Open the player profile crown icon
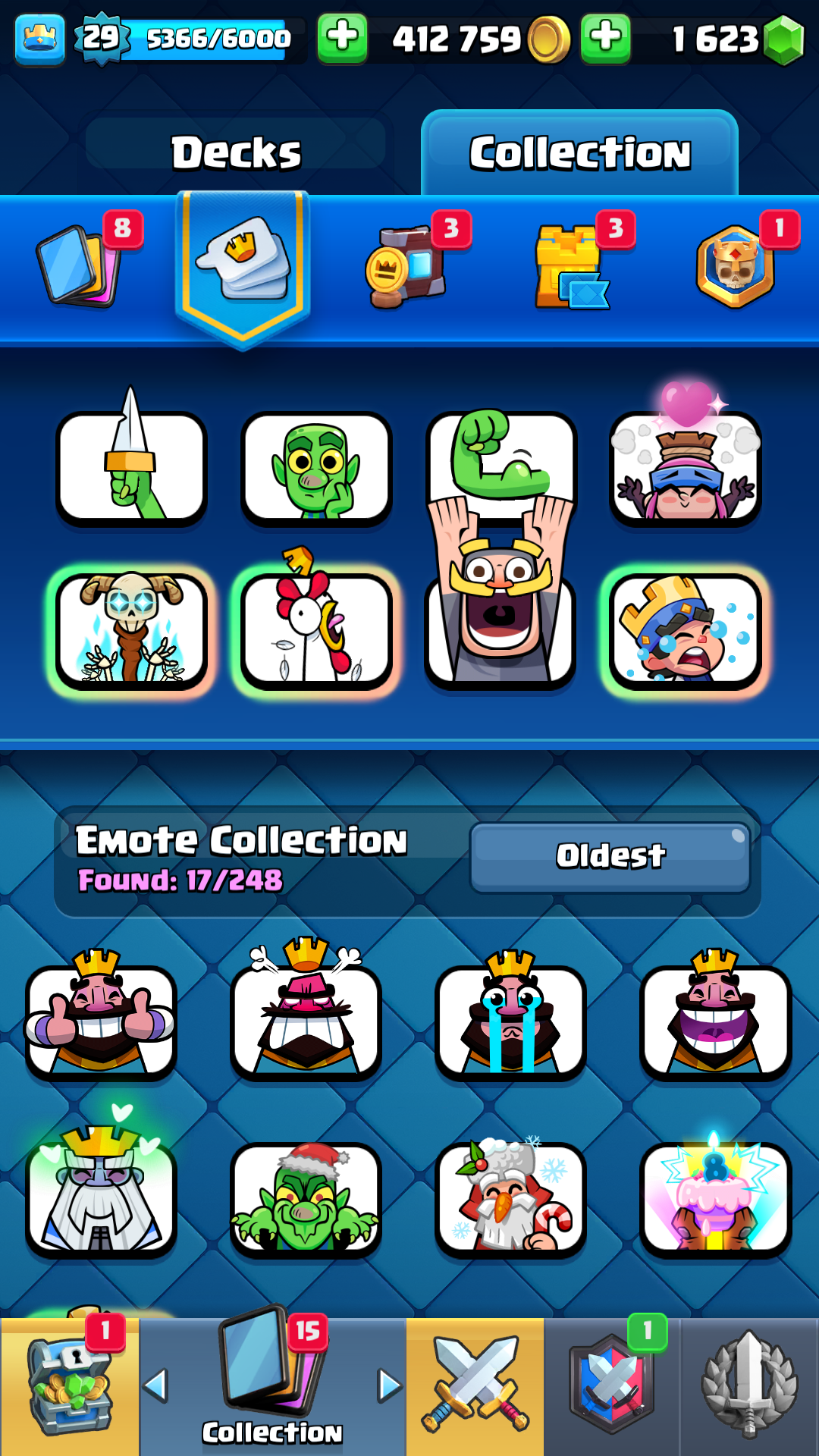Viewport: 819px width, 1456px height. (x=39, y=39)
